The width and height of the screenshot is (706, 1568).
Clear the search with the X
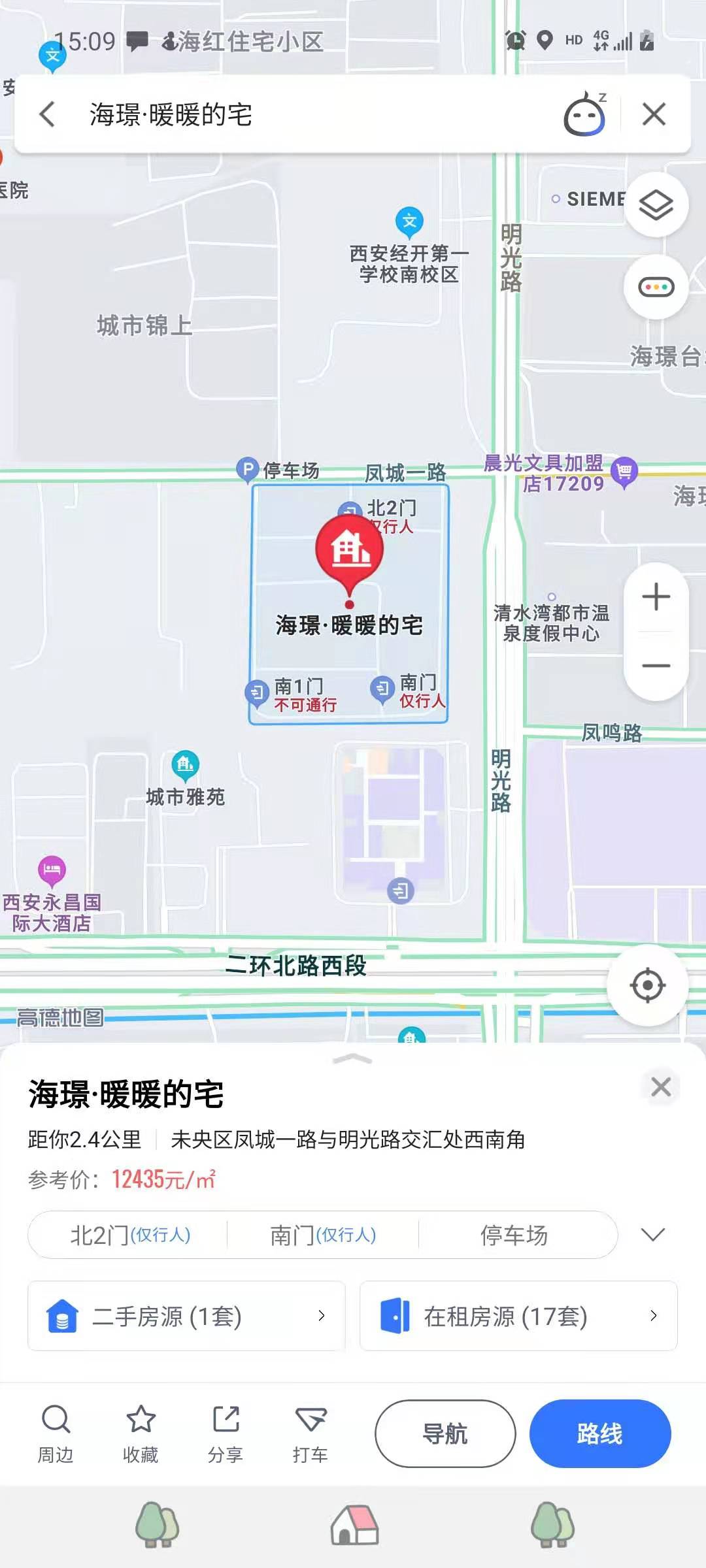coord(654,114)
